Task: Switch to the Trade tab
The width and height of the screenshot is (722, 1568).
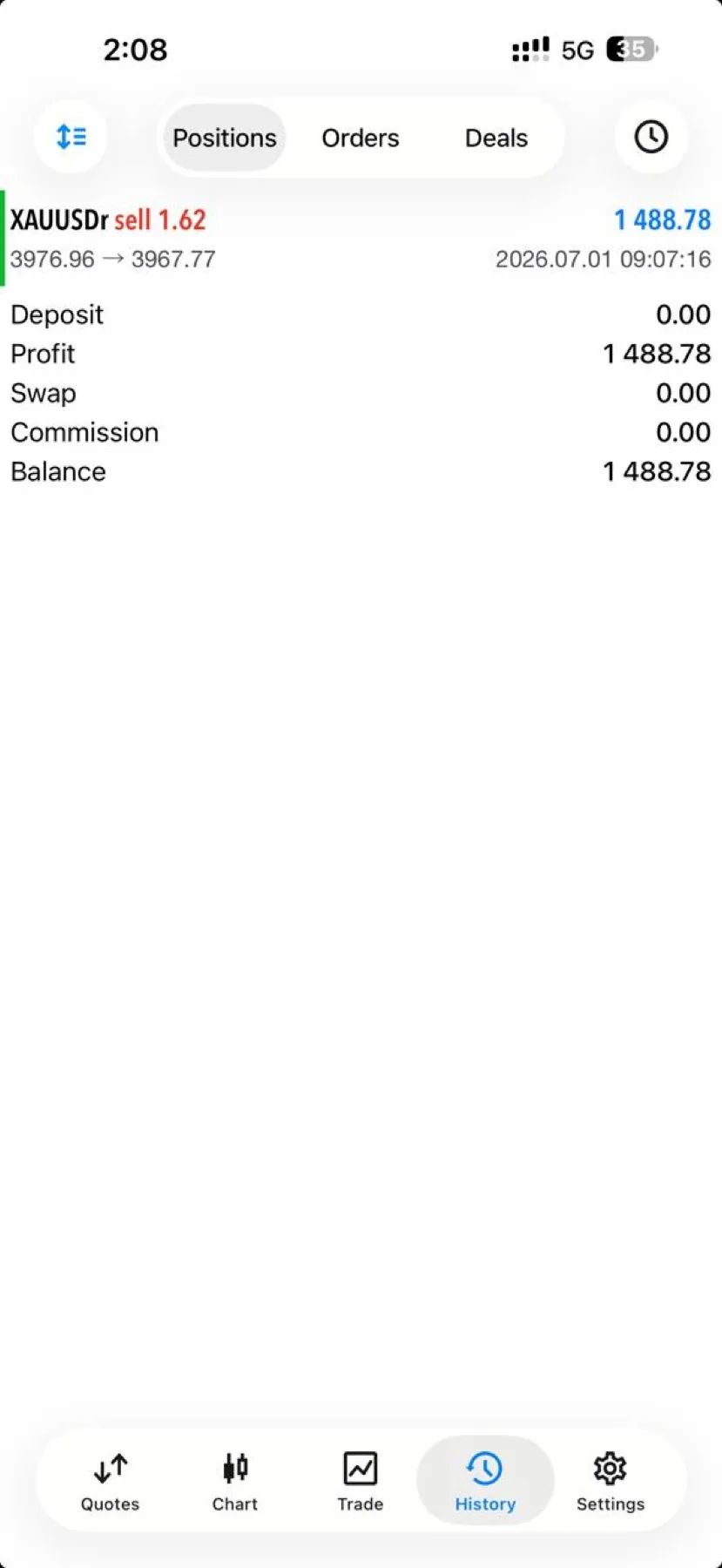Action: (361, 1481)
